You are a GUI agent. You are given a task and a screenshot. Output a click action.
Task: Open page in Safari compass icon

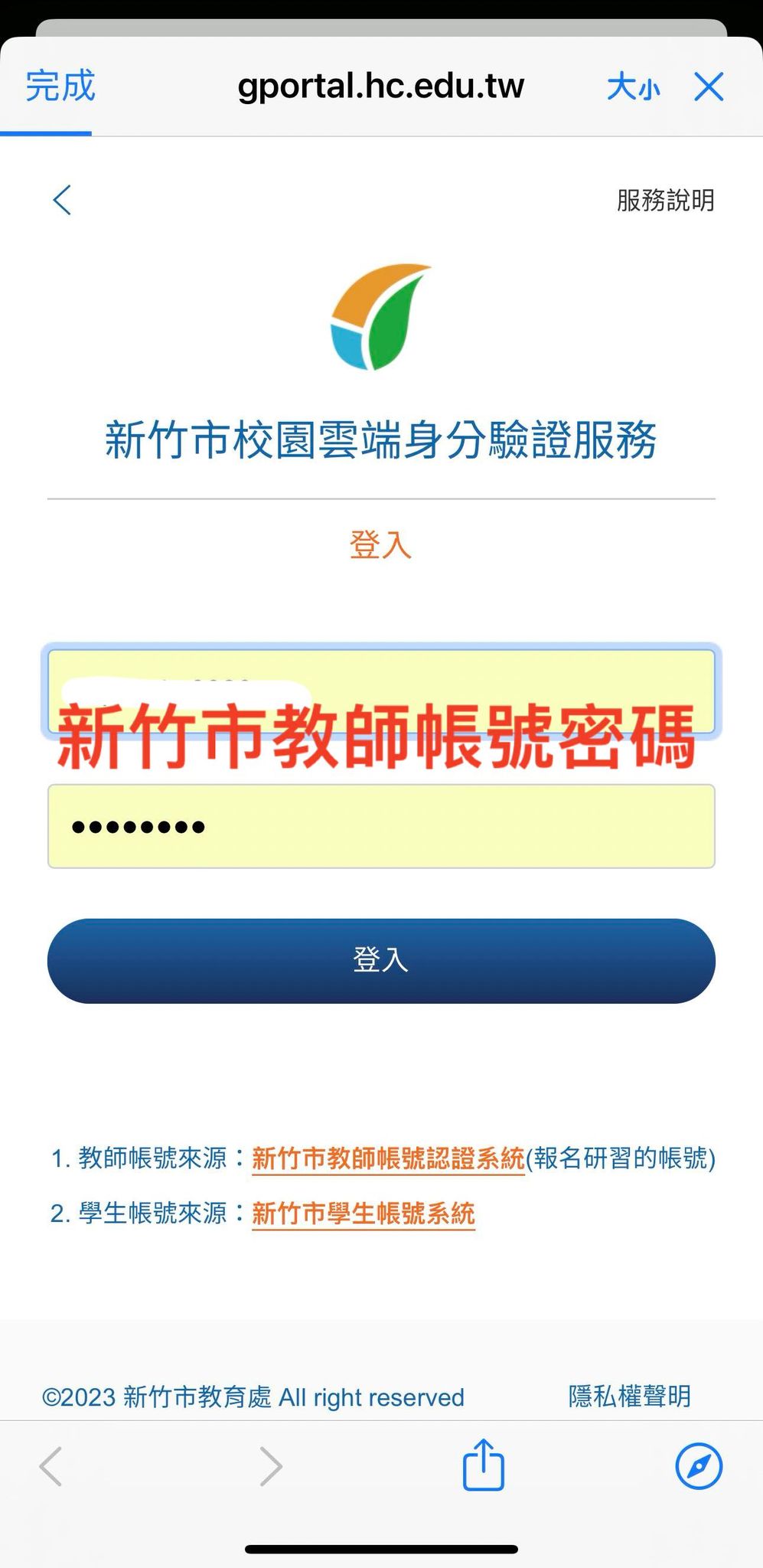[x=699, y=1466]
